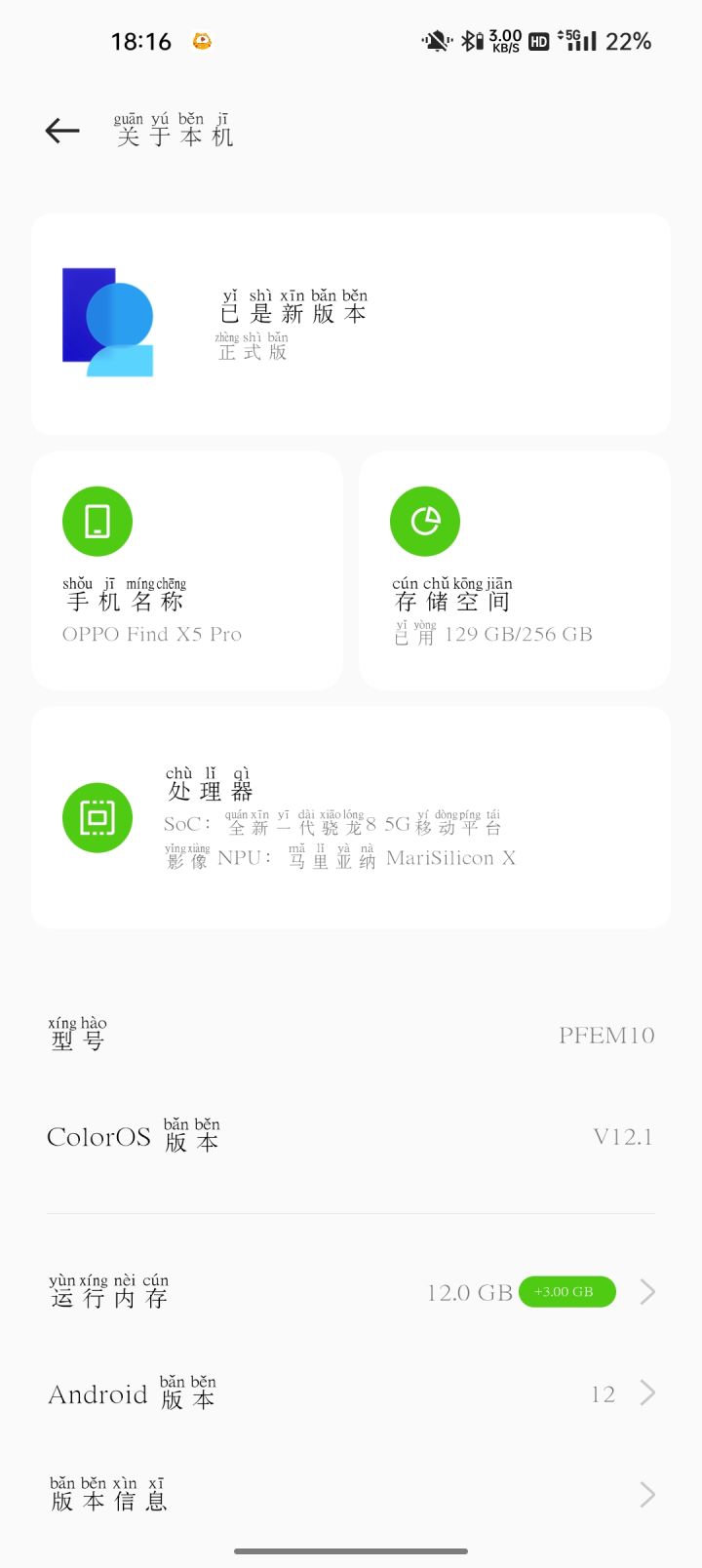Expand the 版本信息 section
This screenshot has height=1568, width=702.
646,1495
